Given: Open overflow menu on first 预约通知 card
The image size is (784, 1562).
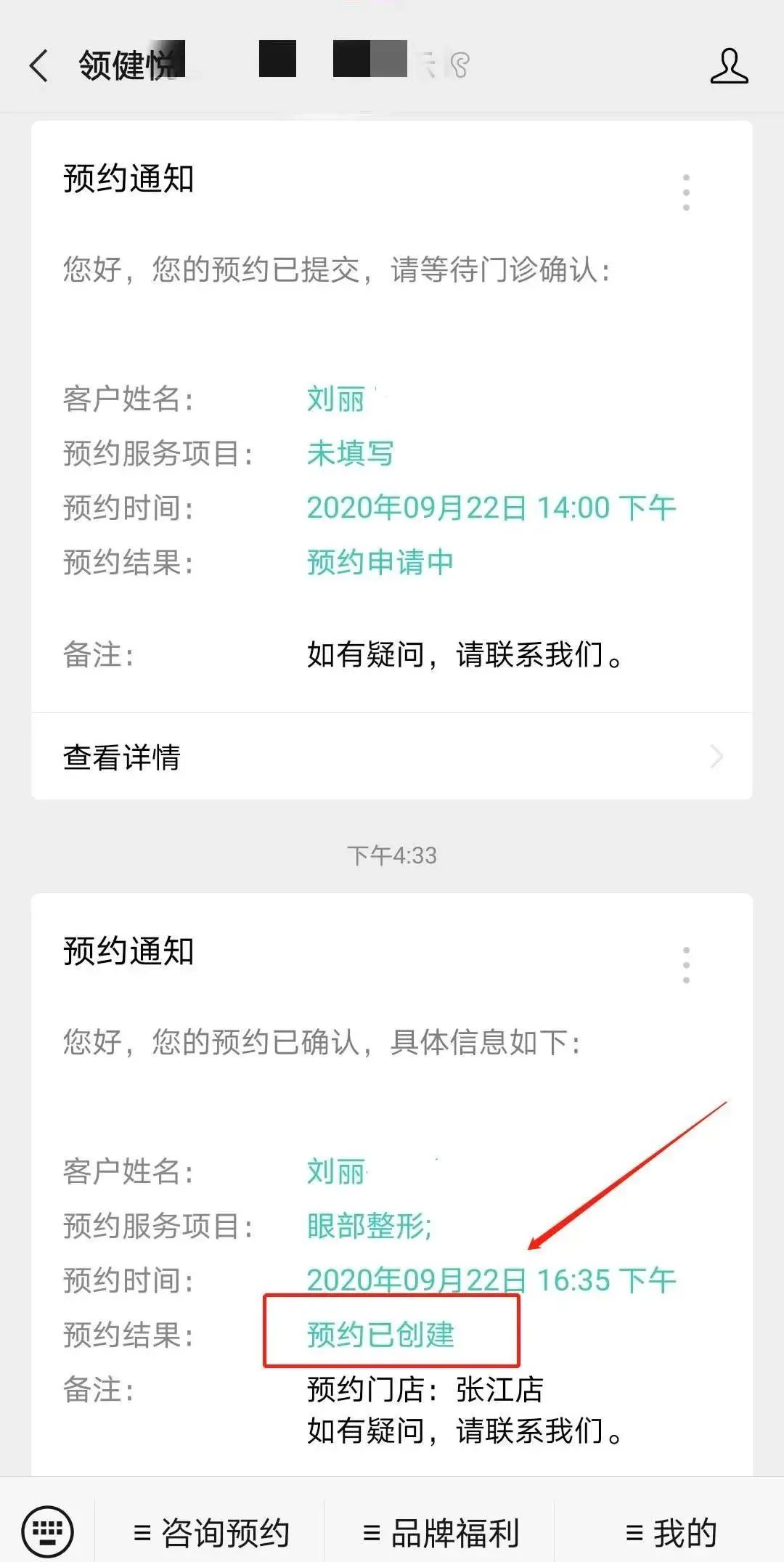Looking at the screenshot, I should click(x=686, y=192).
